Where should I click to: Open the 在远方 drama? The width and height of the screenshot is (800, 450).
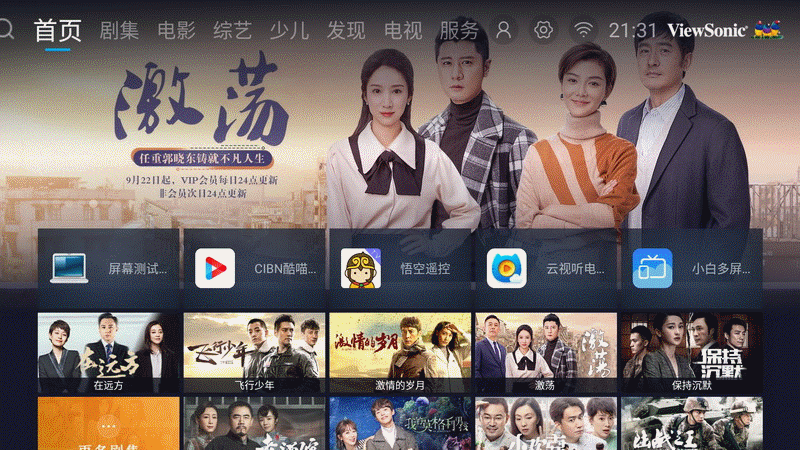[x=108, y=353]
